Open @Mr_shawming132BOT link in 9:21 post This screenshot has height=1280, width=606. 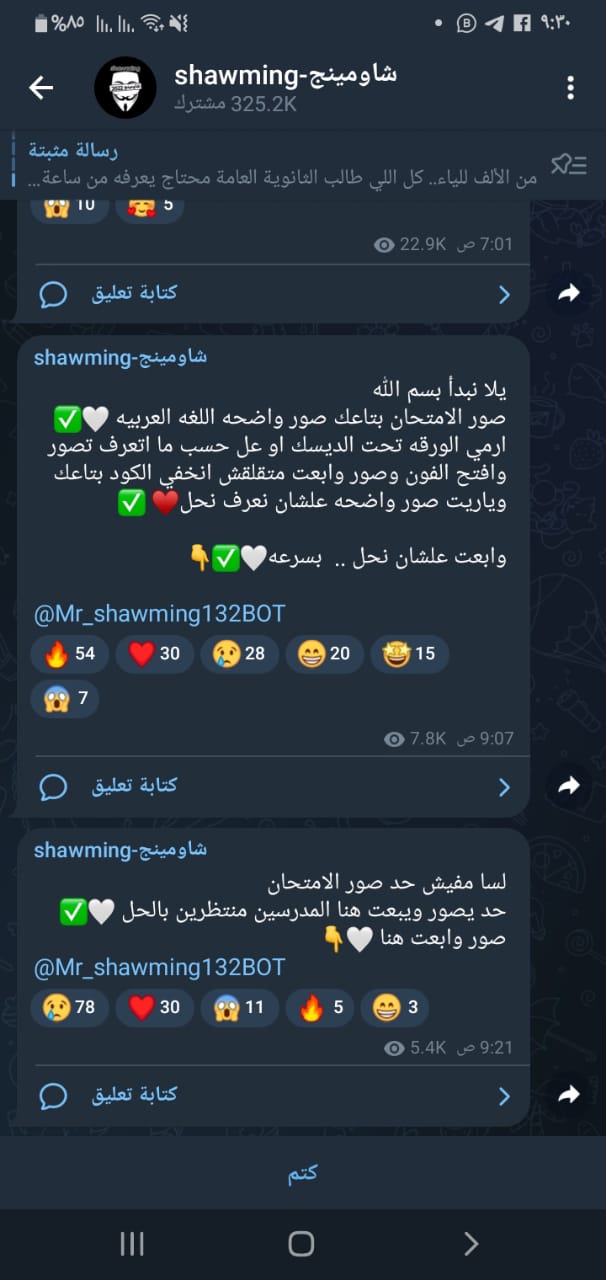(x=159, y=967)
